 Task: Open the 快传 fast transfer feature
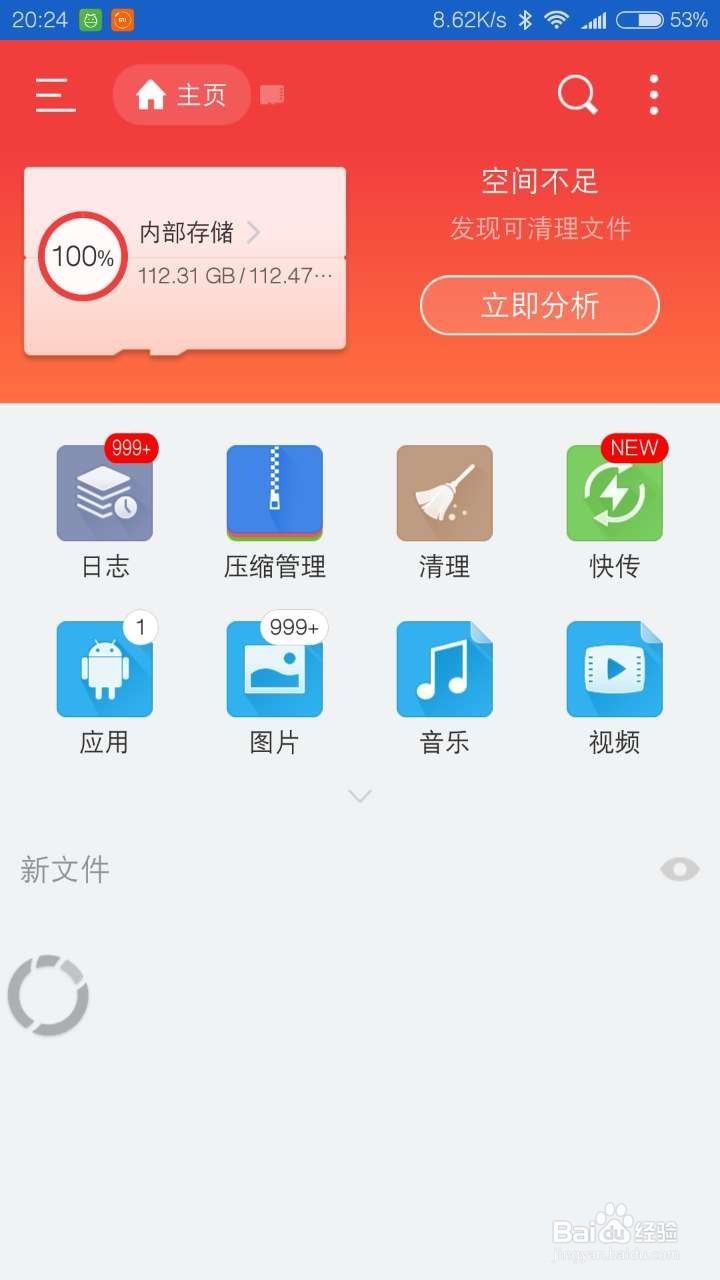(x=614, y=493)
